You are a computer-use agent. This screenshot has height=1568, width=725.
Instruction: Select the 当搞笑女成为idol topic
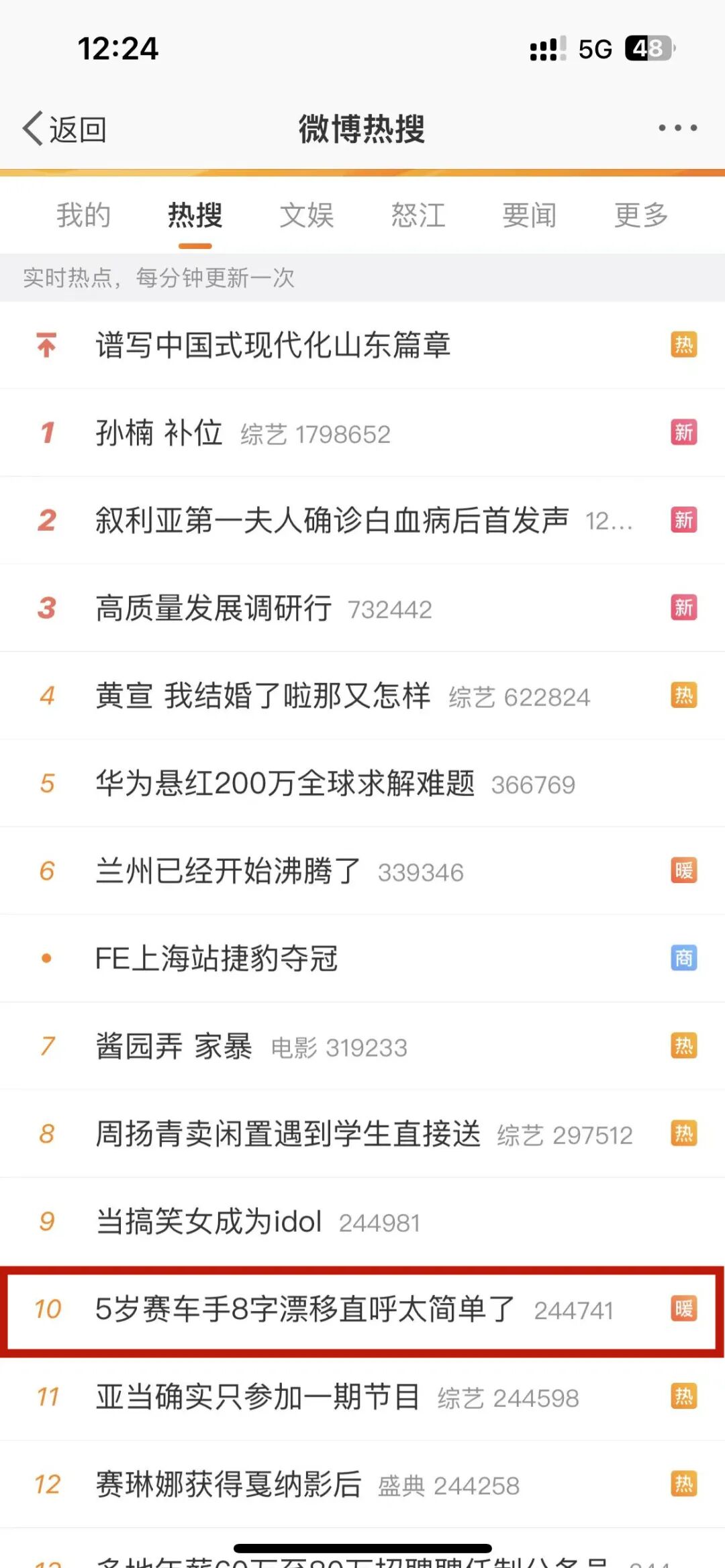click(209, 1222)
